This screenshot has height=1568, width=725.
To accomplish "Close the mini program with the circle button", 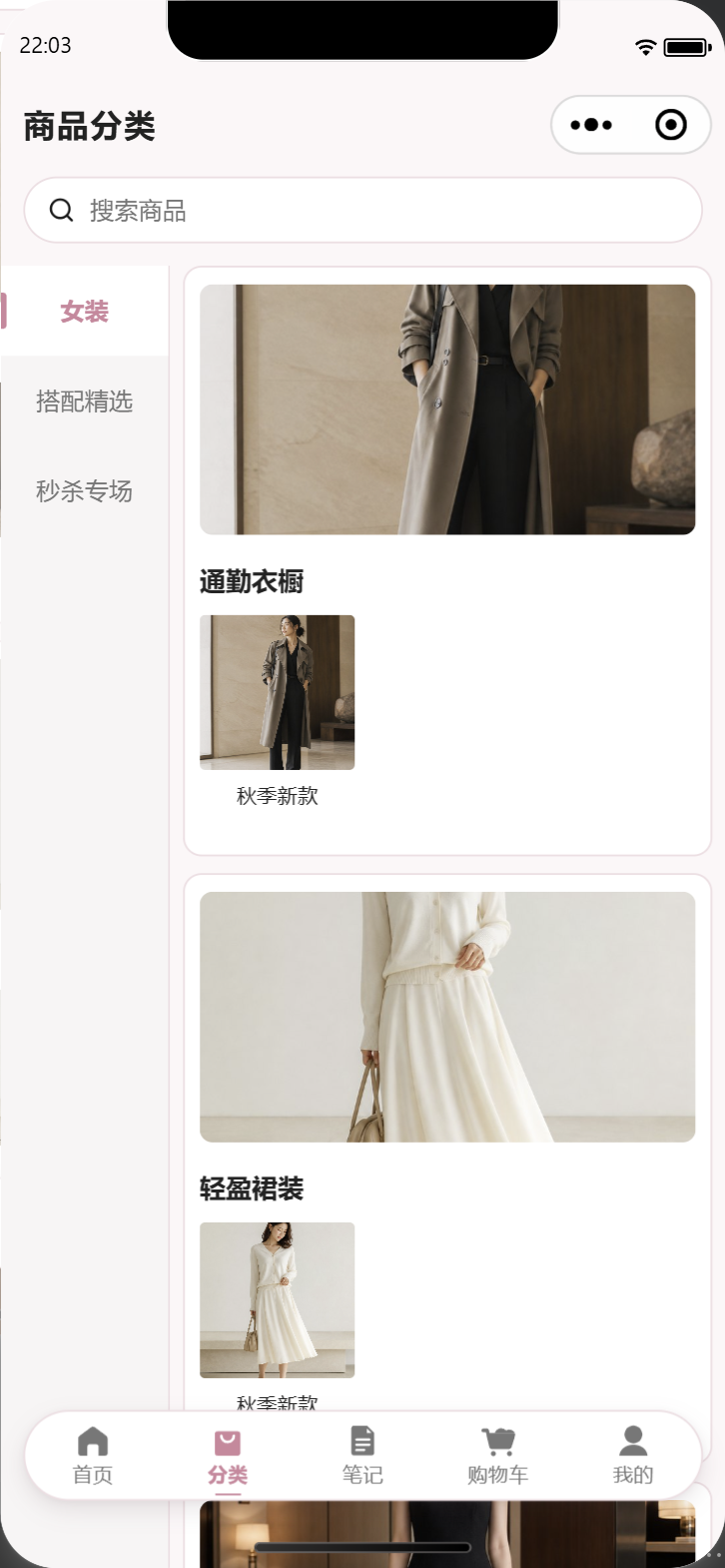I will click(x=671, y=125).
